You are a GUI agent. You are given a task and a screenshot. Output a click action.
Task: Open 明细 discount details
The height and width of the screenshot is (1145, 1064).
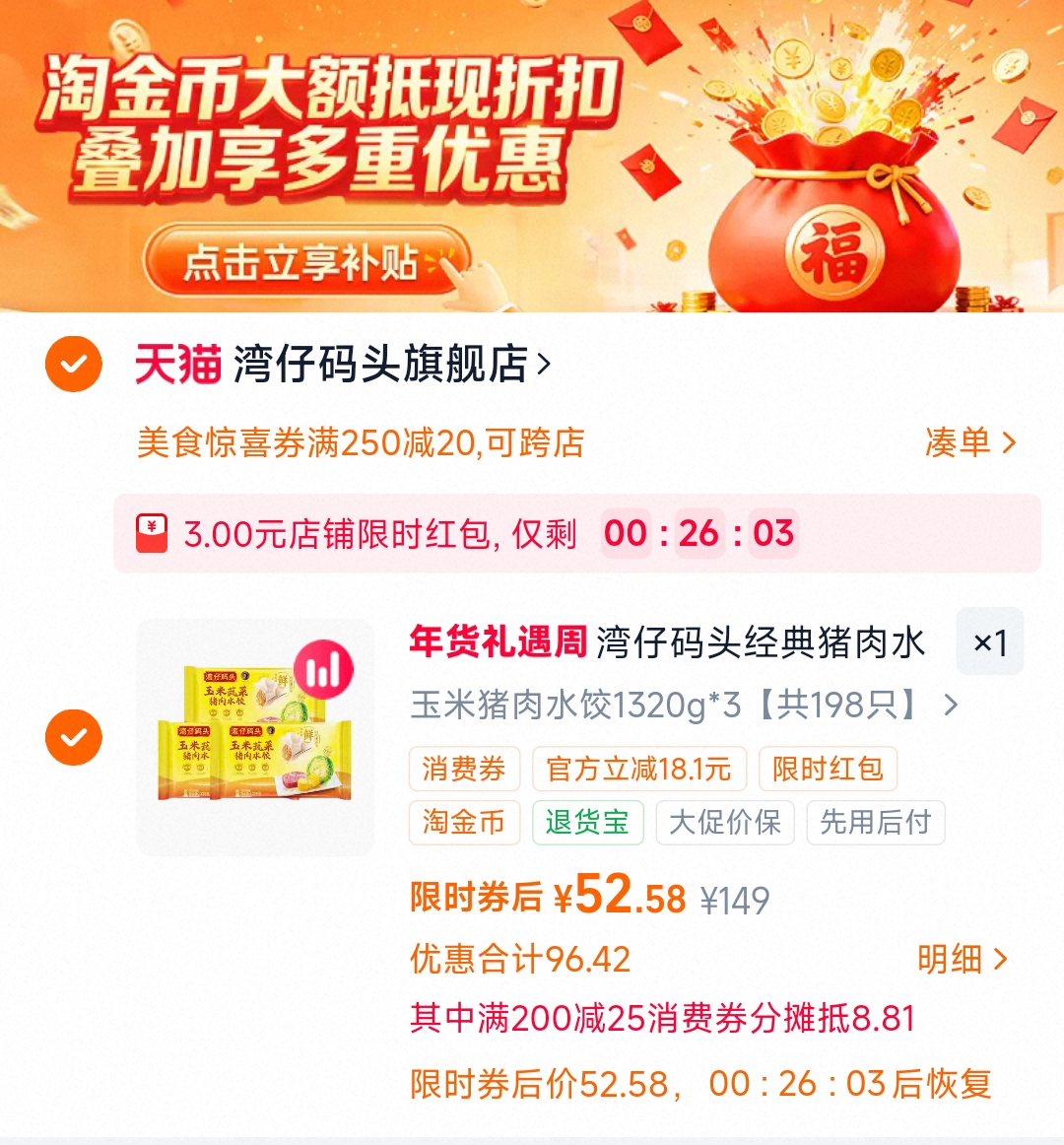coord(963,959)
